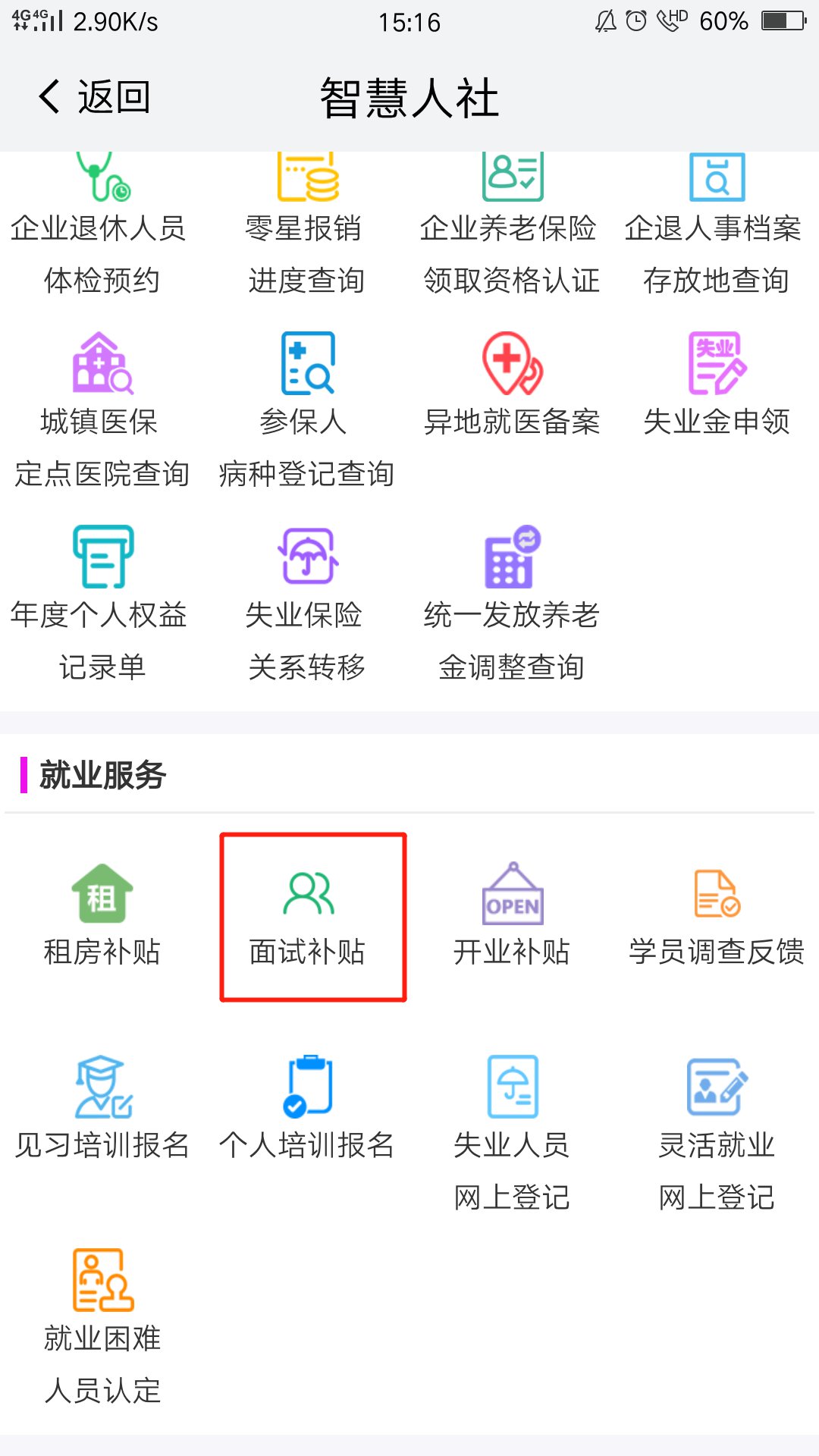Tap 见习培训报名
The image size is (819, 1456).
[102, 1107]
